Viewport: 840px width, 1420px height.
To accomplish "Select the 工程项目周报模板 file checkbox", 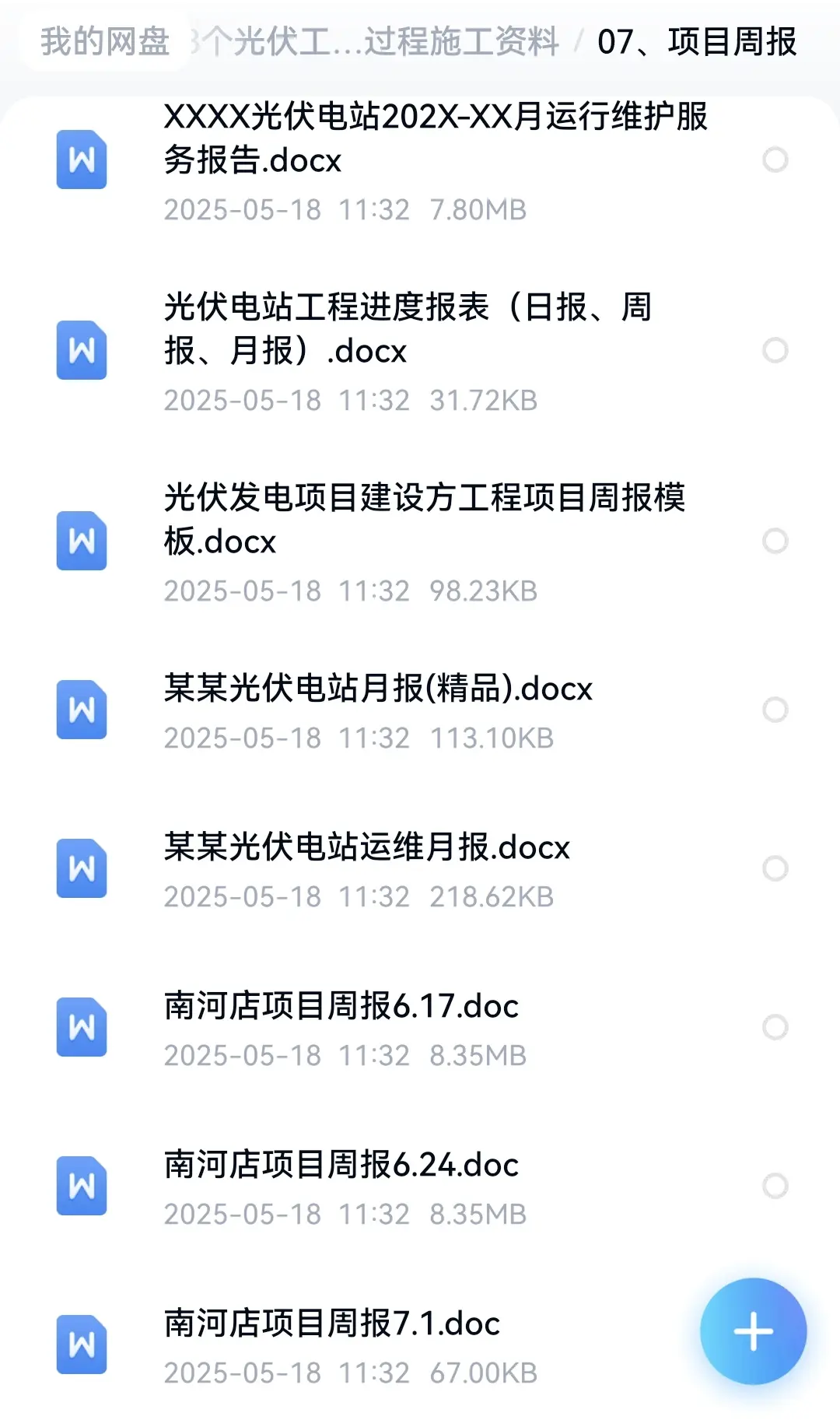I will tap(775, 541).
